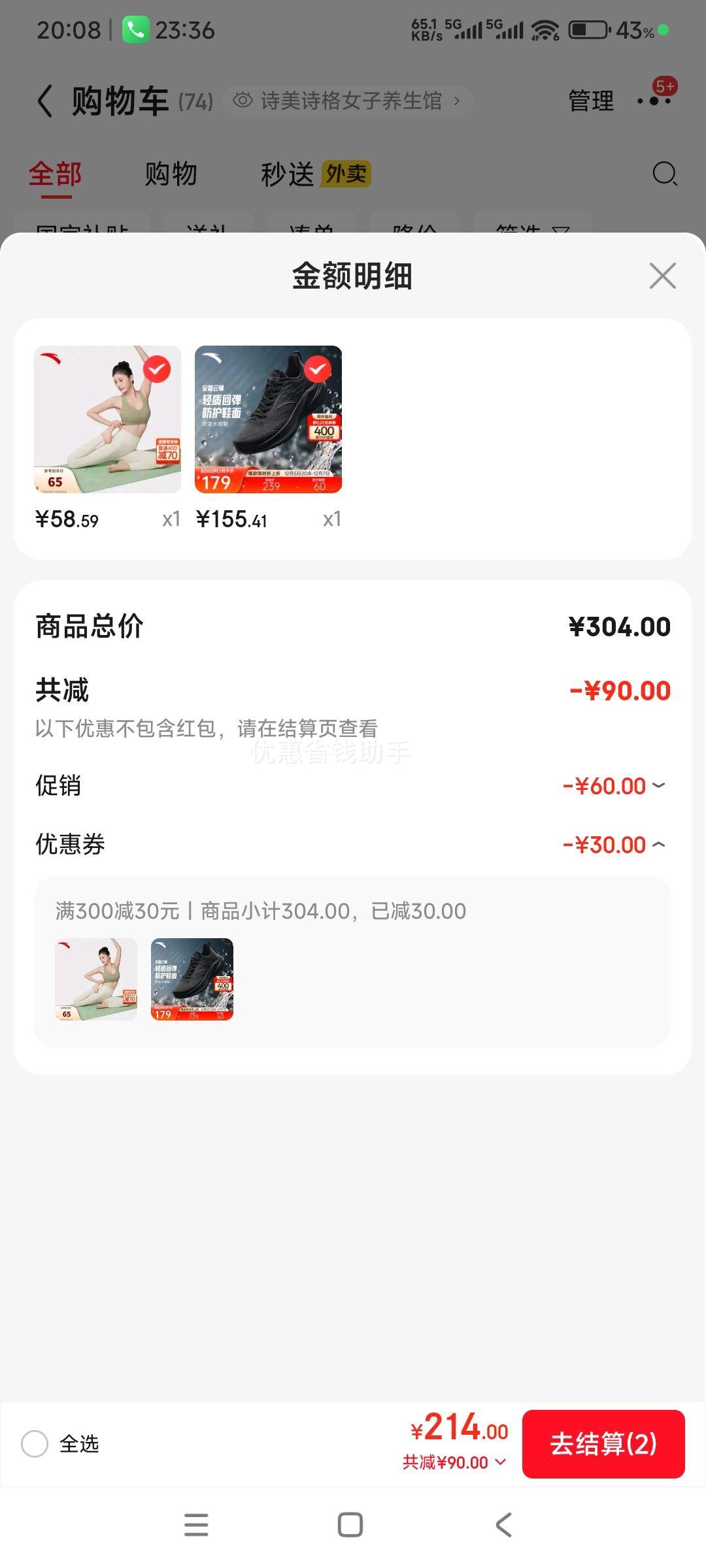Open recent apps from the navigation bar

point(196,1525)
